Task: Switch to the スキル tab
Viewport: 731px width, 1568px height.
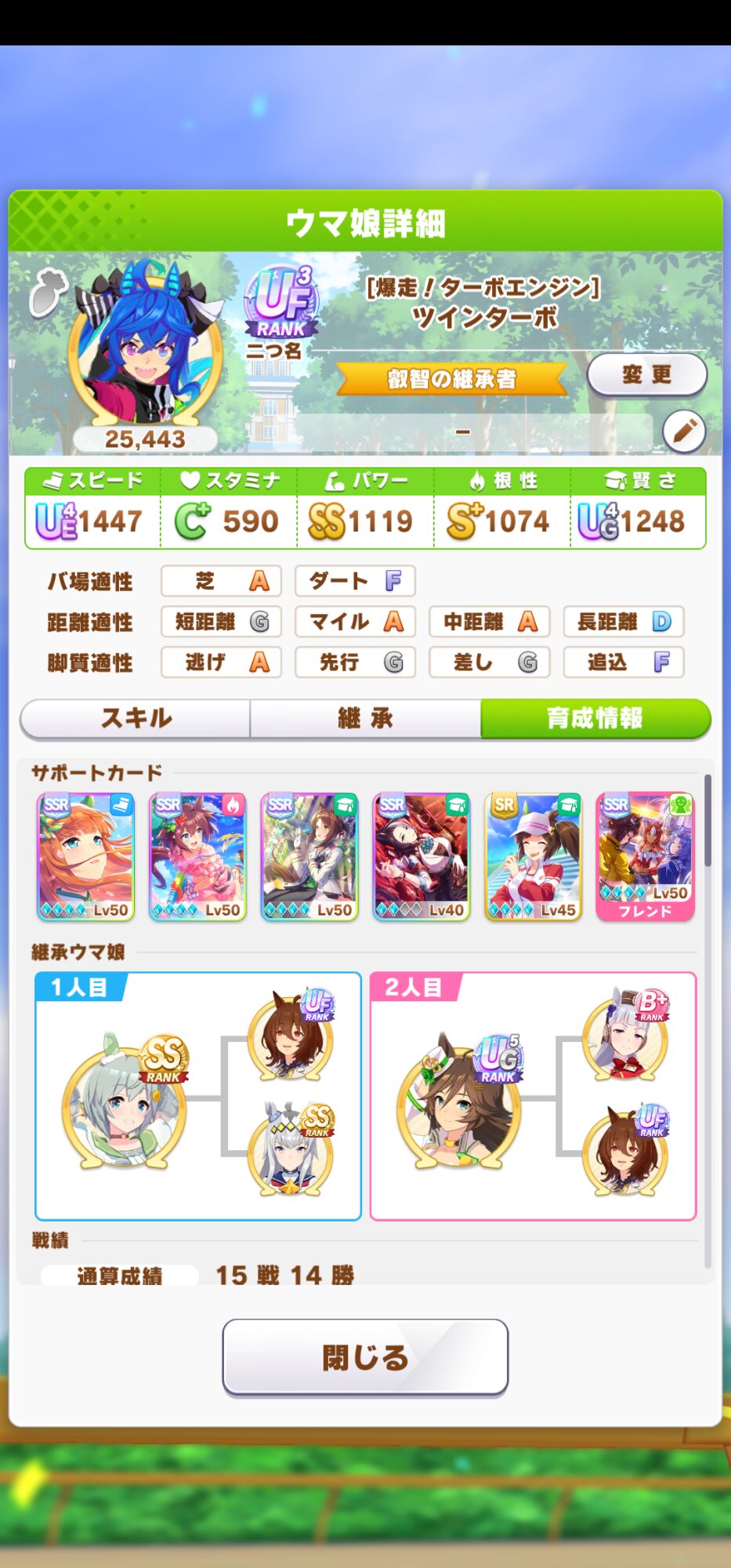Action: (136, 718)
